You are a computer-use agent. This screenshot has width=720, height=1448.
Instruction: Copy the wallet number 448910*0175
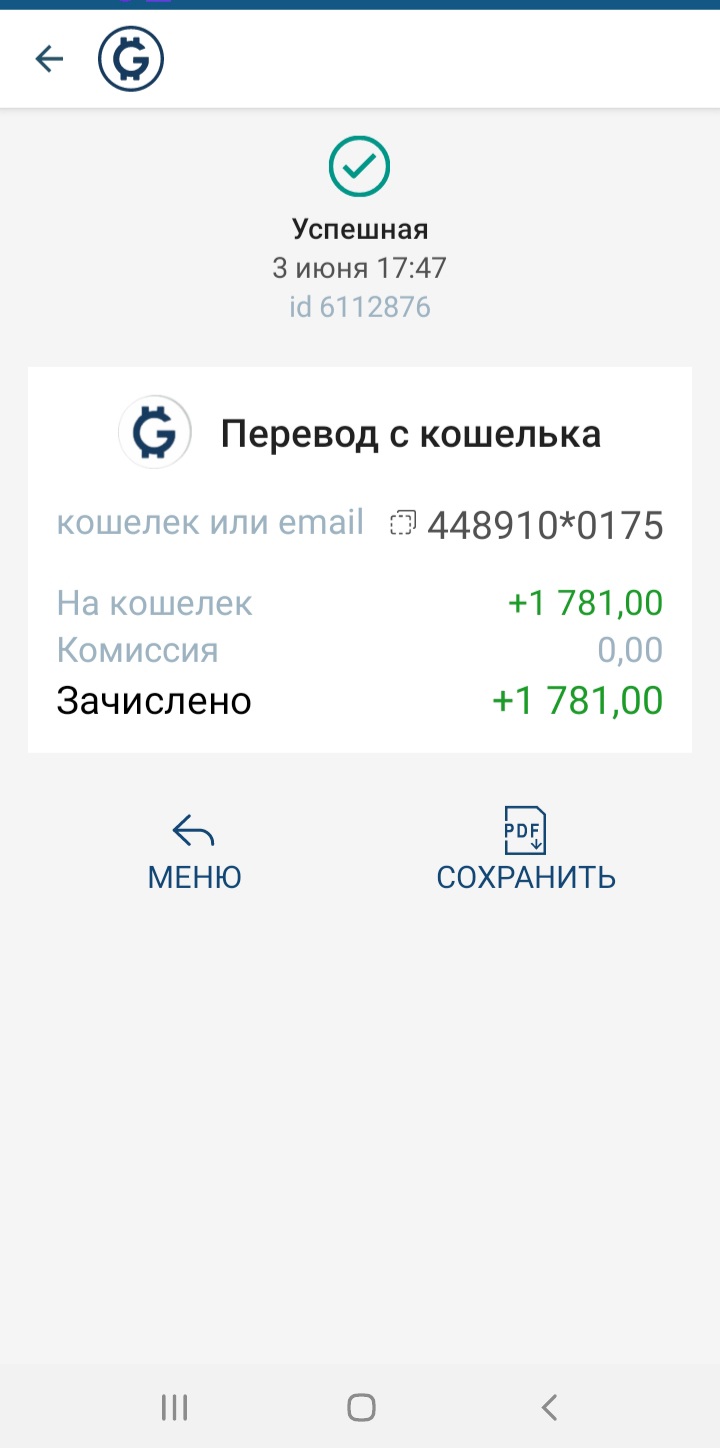[403, 524]
